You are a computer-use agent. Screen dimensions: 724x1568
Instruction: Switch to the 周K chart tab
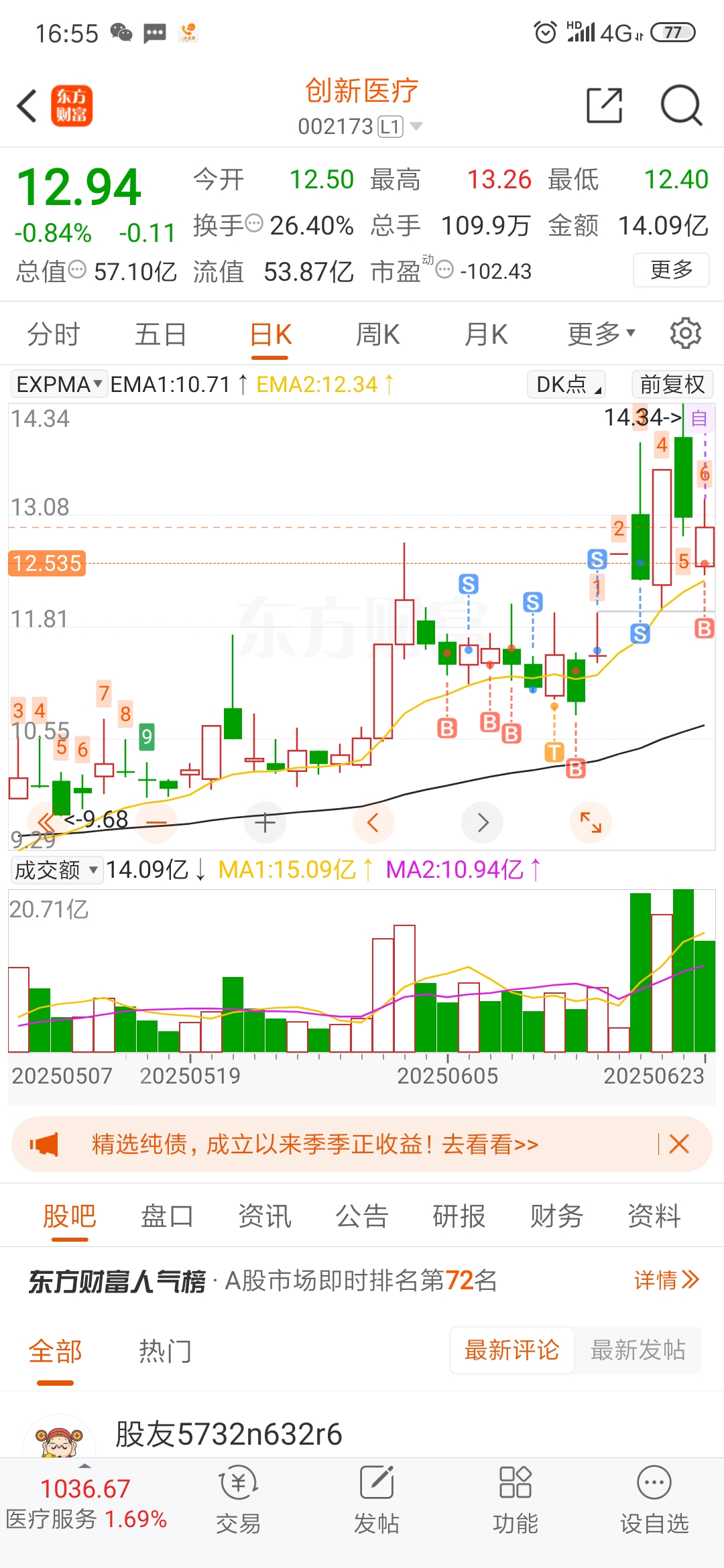click(377, 334)
